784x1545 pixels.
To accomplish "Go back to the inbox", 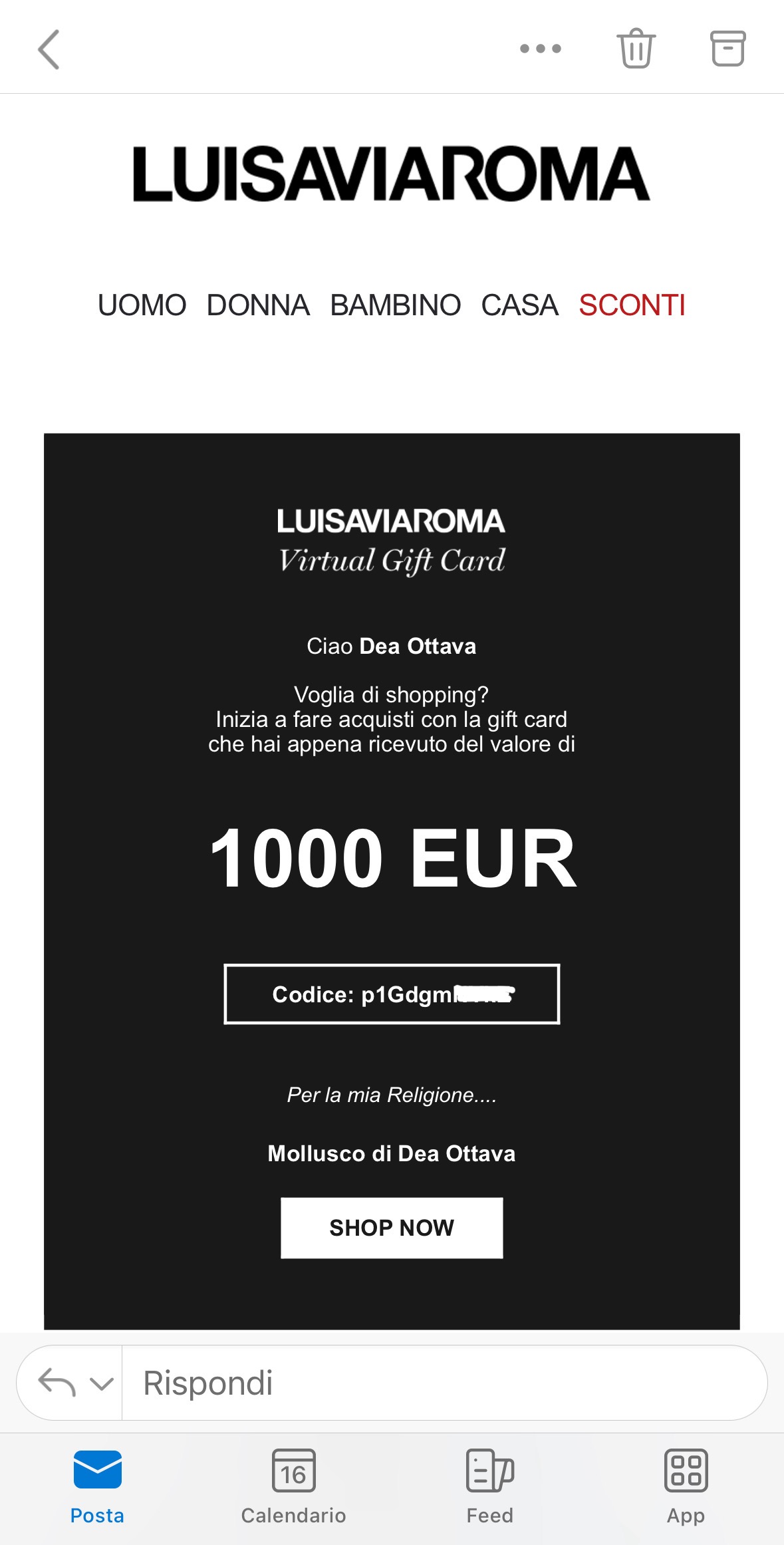I will coord(49,49).
